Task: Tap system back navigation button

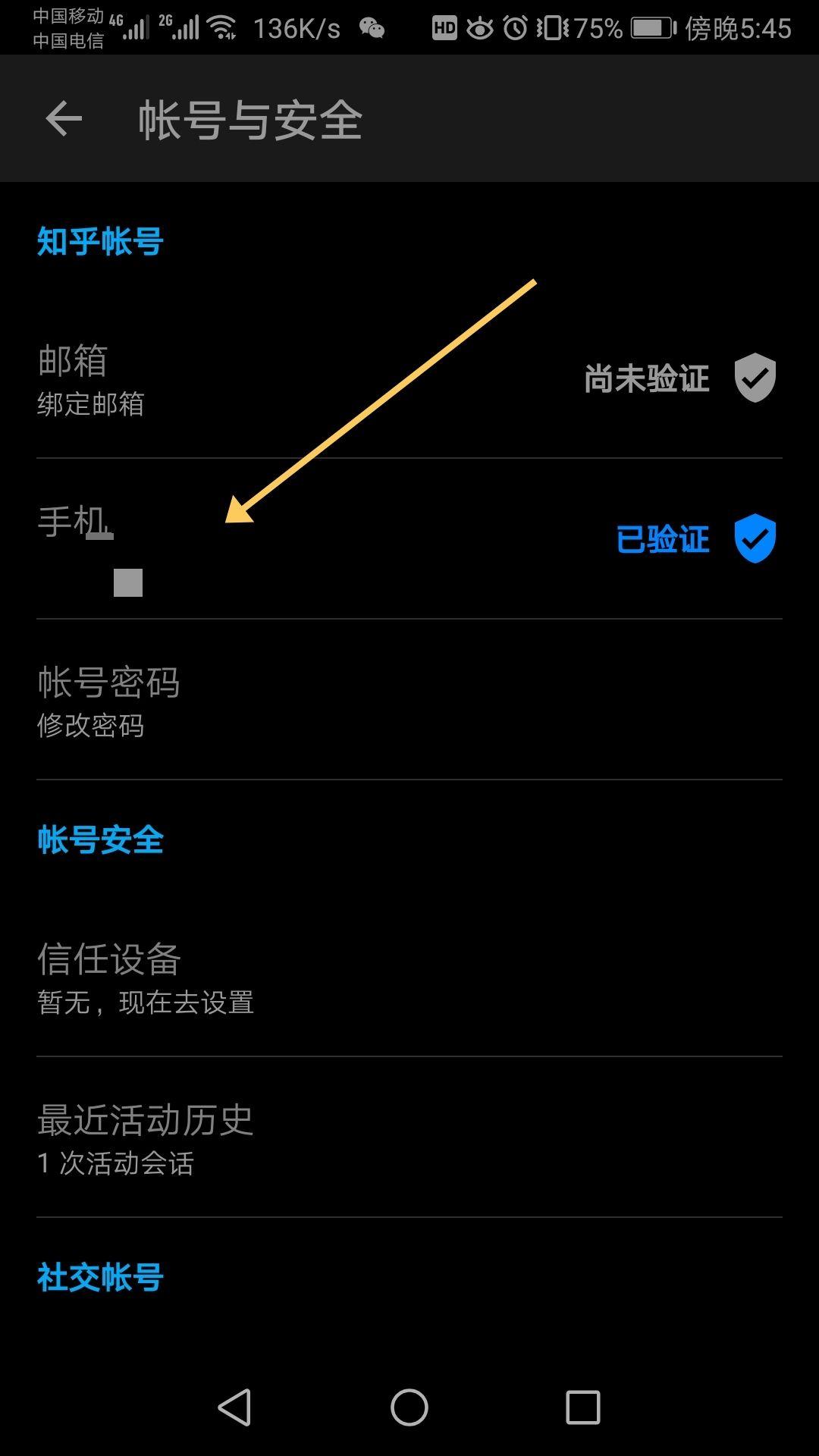Action: [x=234, y=1408]
